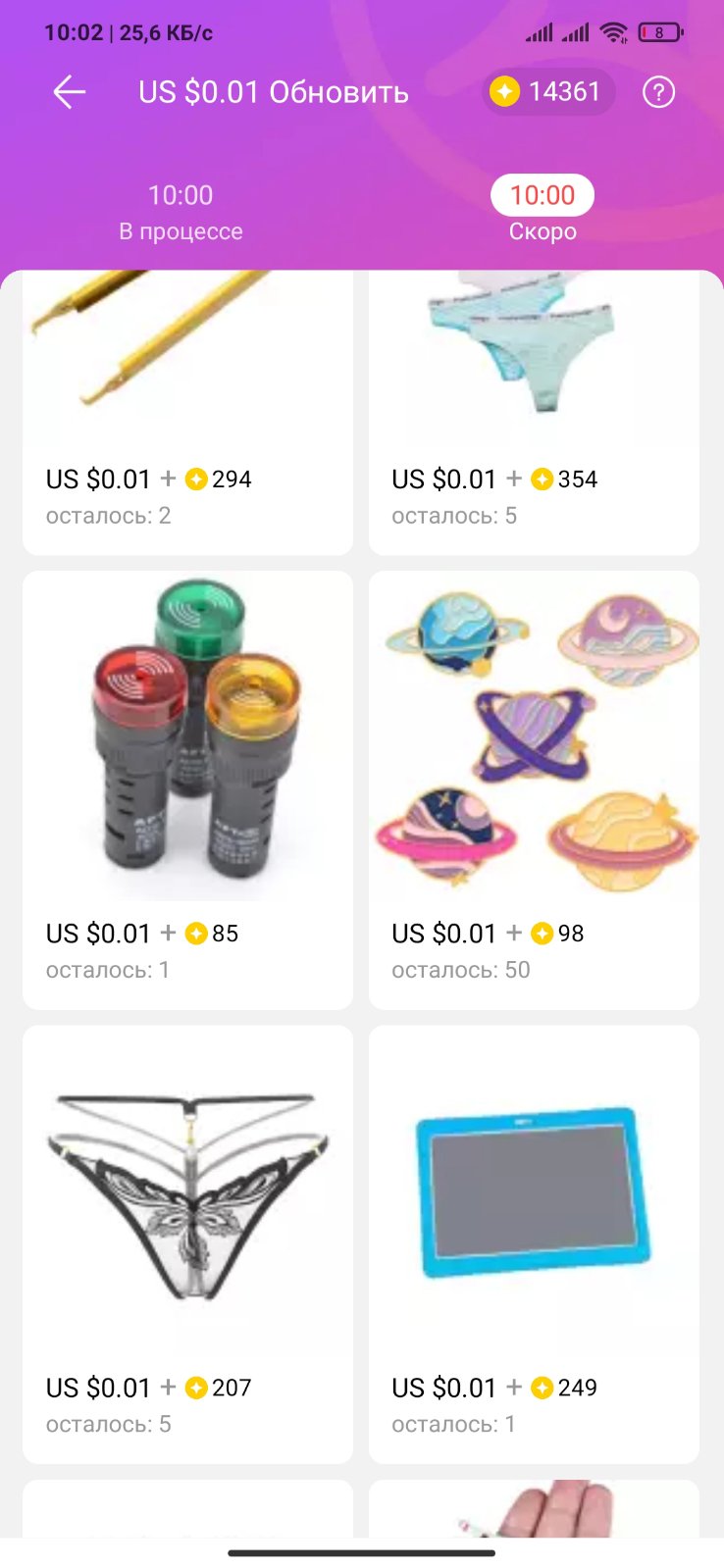The width and height of the screenshot is (724, 1568).
Task: Select the "Скоро" tab
Action: (542, 212)
